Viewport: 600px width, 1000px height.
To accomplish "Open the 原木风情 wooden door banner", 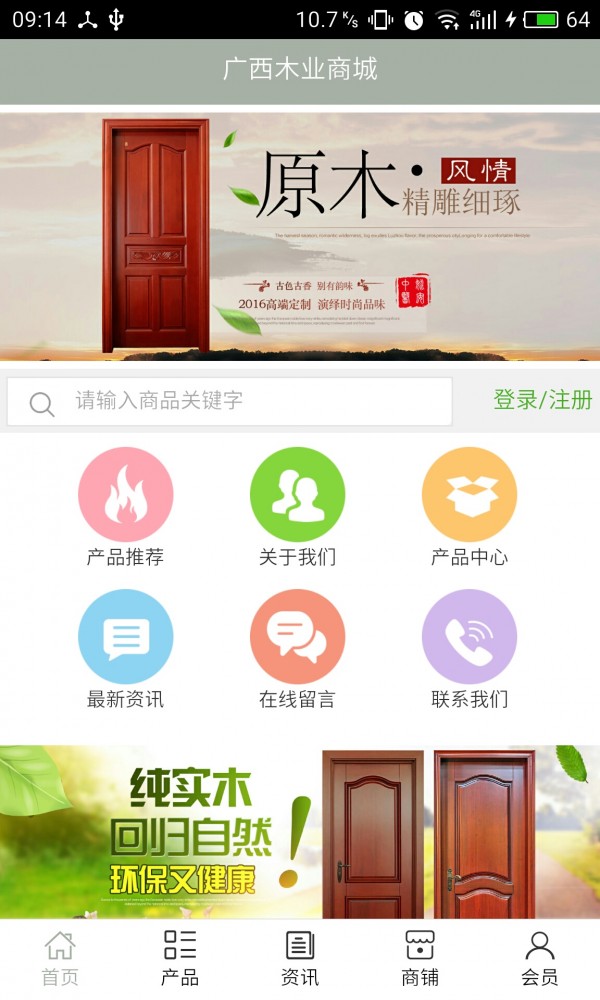I will coord(300,236).
